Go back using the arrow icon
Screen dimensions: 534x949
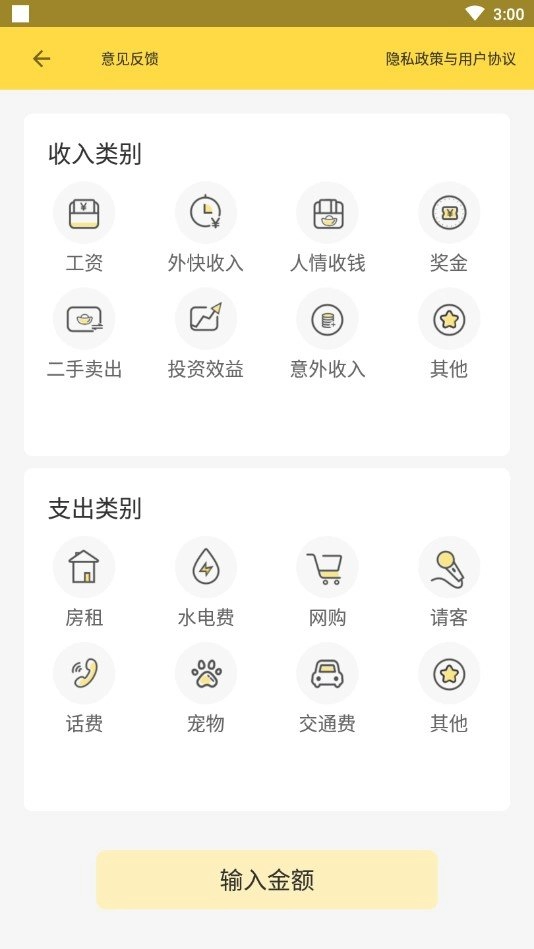click(41, 59)
